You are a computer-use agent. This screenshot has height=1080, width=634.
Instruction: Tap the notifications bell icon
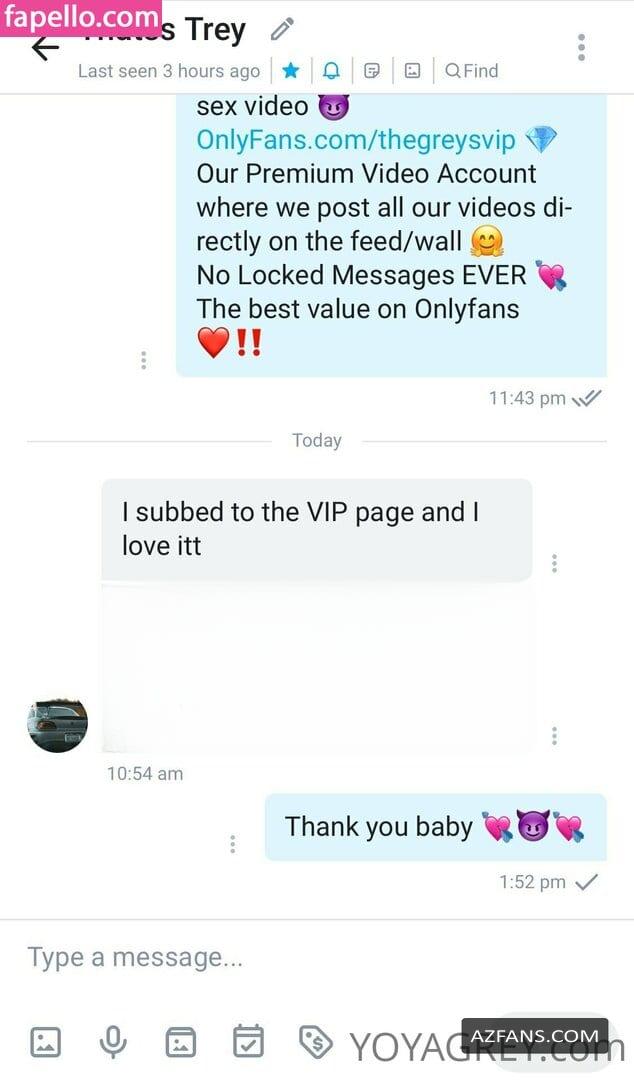(331, 70)
